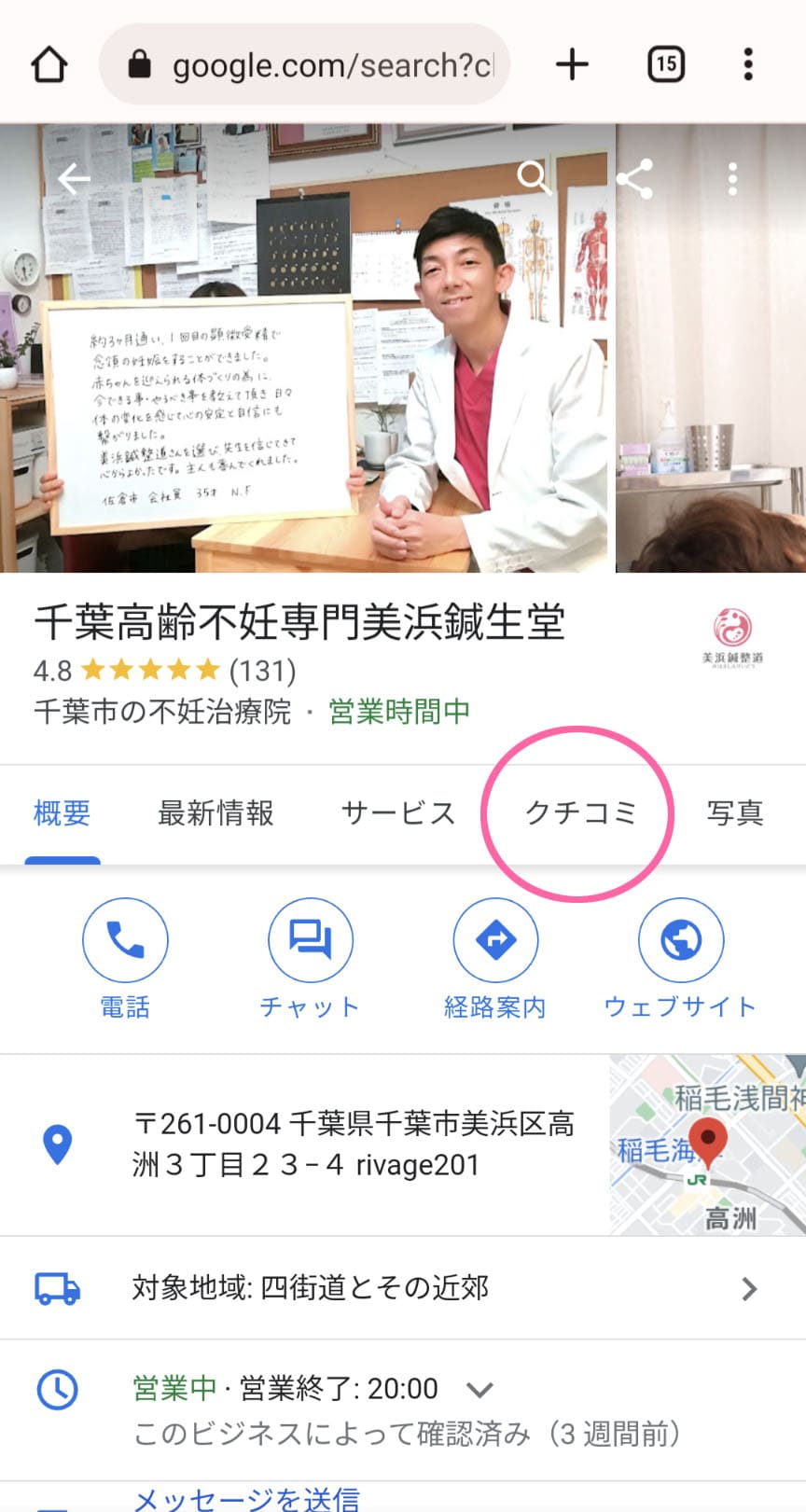The width and height of the screenshot is (806, 1512).
Task: Switch to the サービス tab
Action: point(398,813)
